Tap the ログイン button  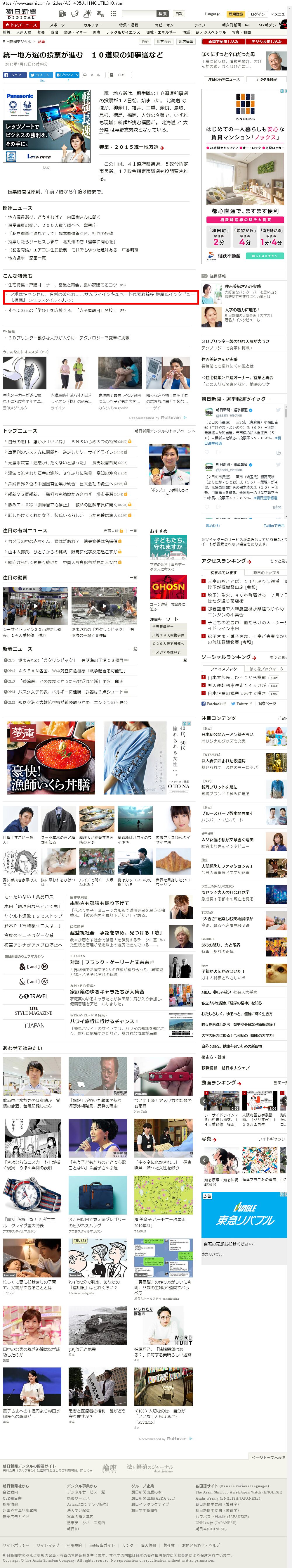(x=257, y=14)
